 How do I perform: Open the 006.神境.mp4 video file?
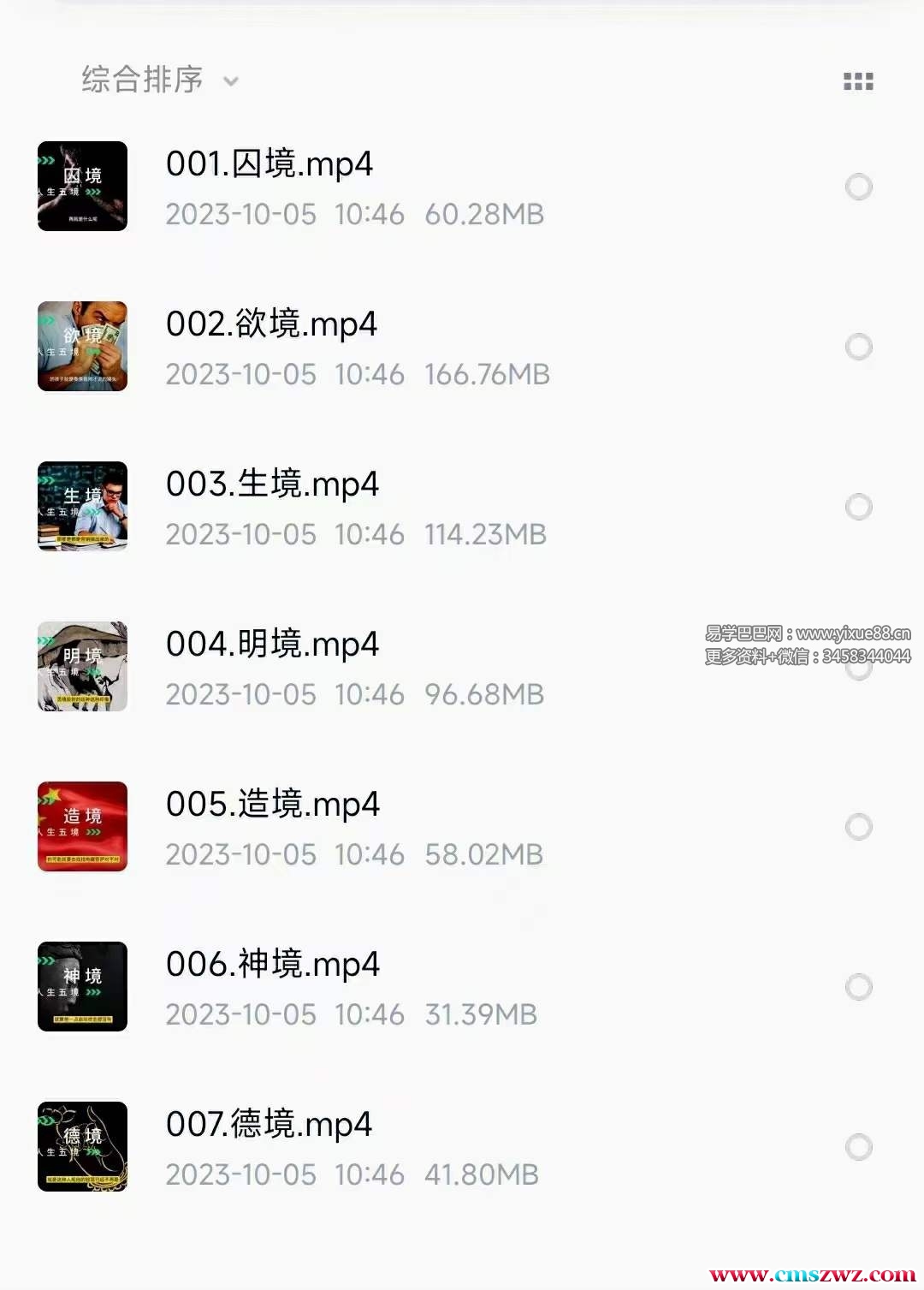coord(272,965)
